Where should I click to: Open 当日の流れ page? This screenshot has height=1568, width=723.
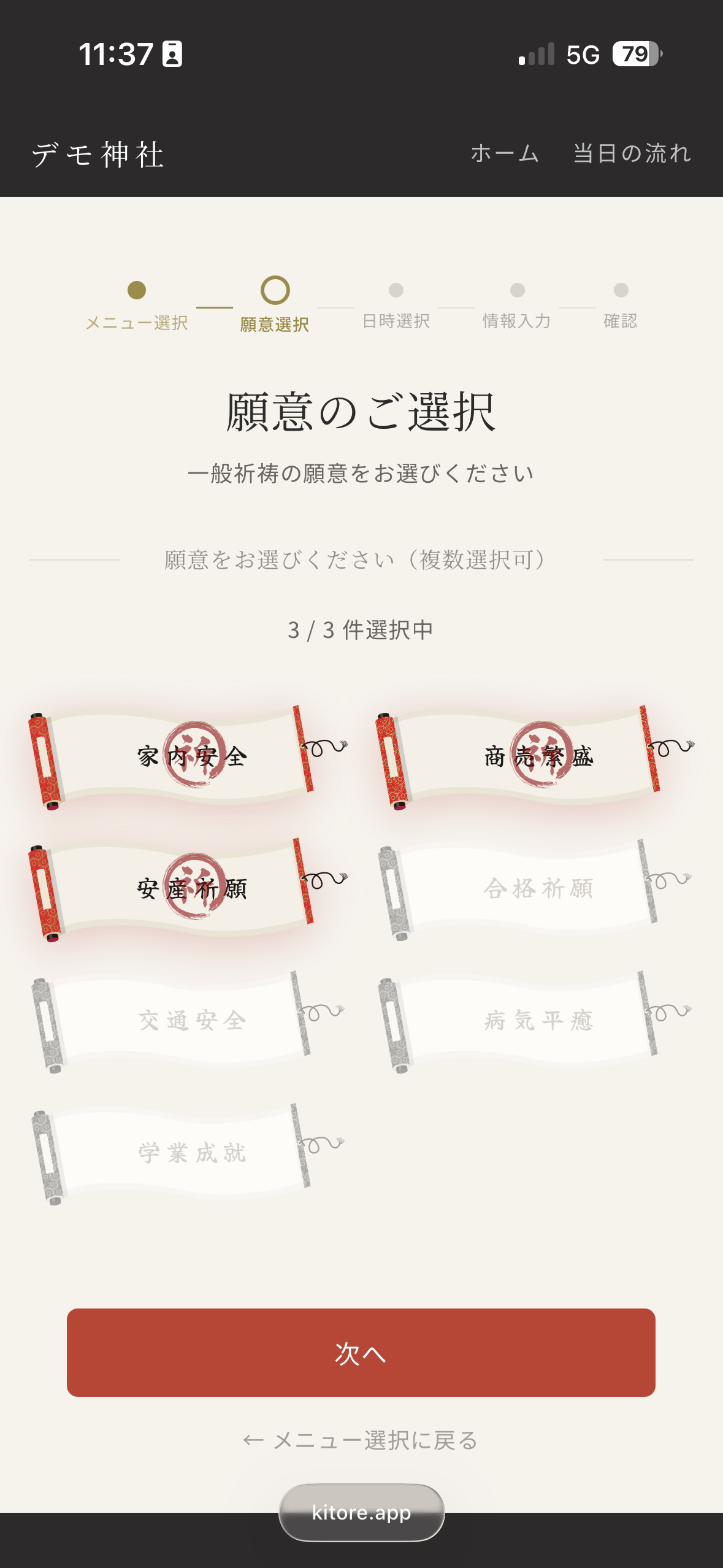click(632, 153)
